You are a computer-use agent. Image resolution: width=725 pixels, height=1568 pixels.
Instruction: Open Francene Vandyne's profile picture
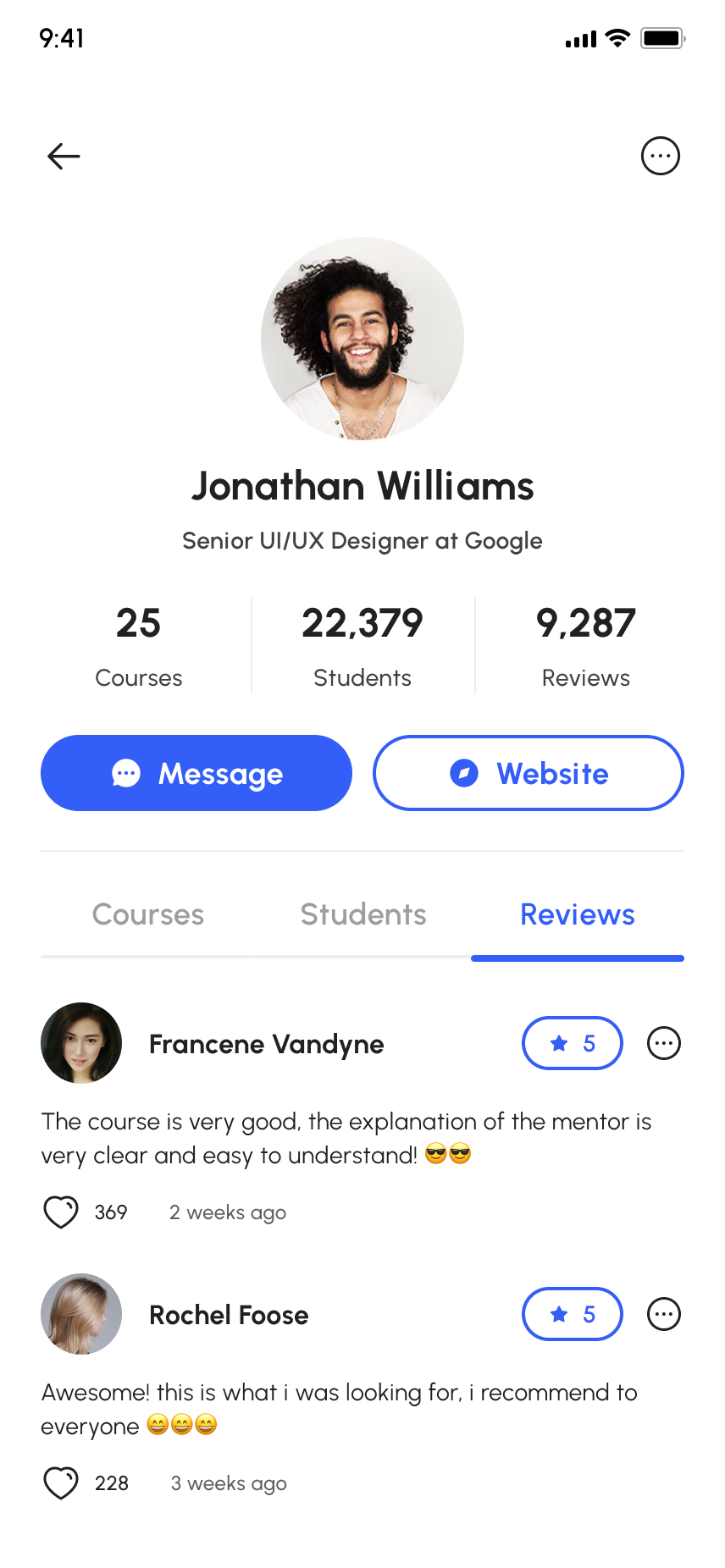click(x=81, y=1043)
